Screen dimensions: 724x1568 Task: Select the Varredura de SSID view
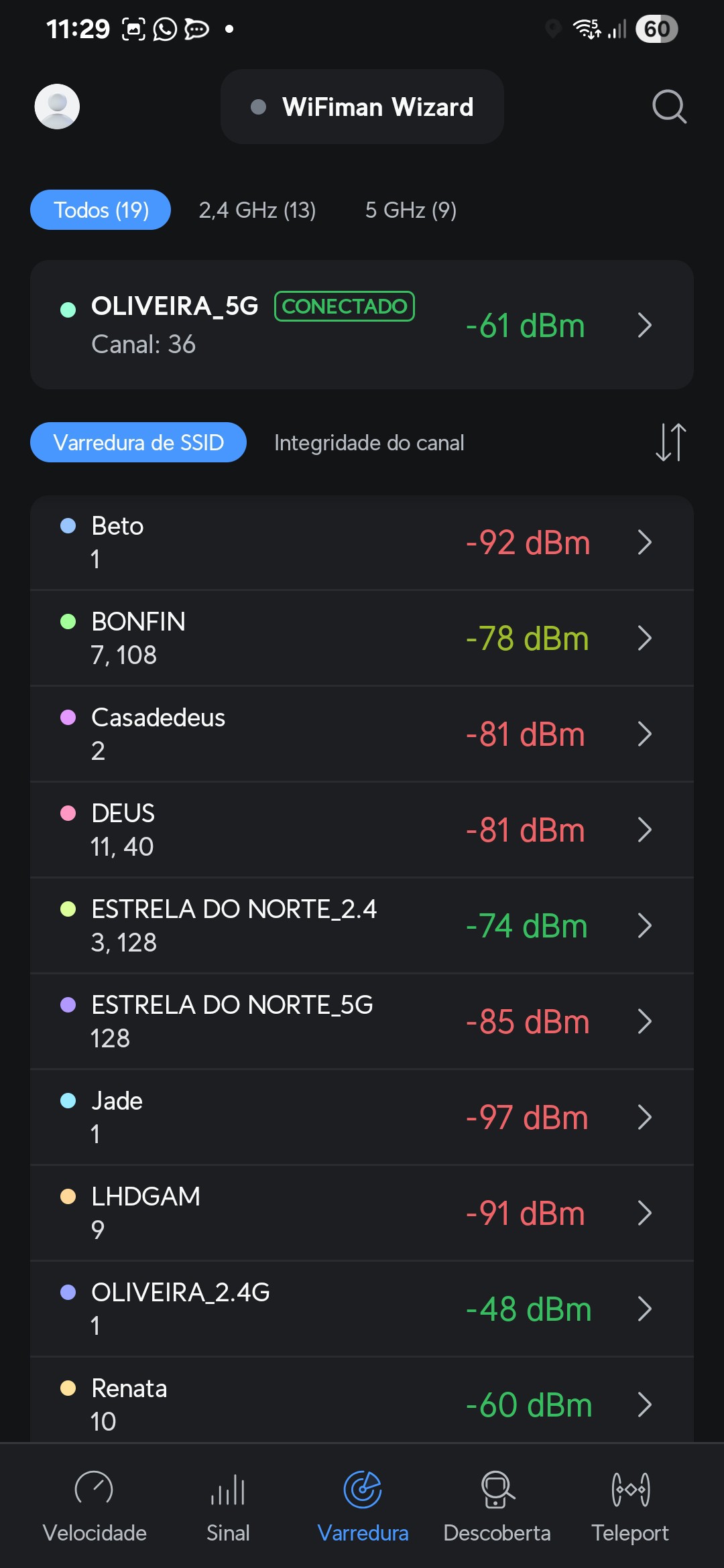(x=138, y=443)
